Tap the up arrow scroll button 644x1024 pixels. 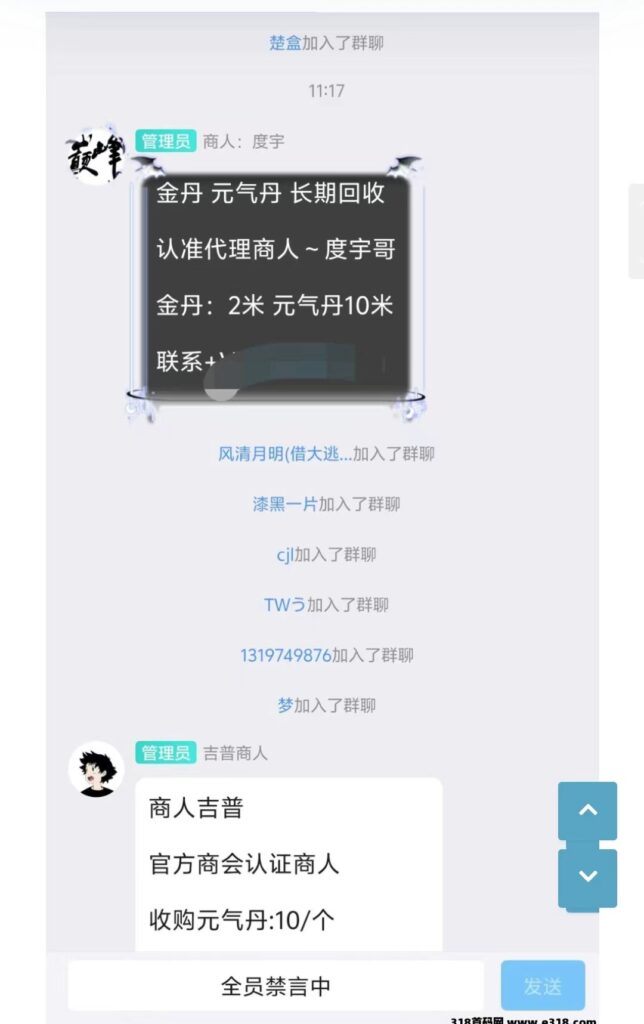pyautogui.click(x=588, y=811)
